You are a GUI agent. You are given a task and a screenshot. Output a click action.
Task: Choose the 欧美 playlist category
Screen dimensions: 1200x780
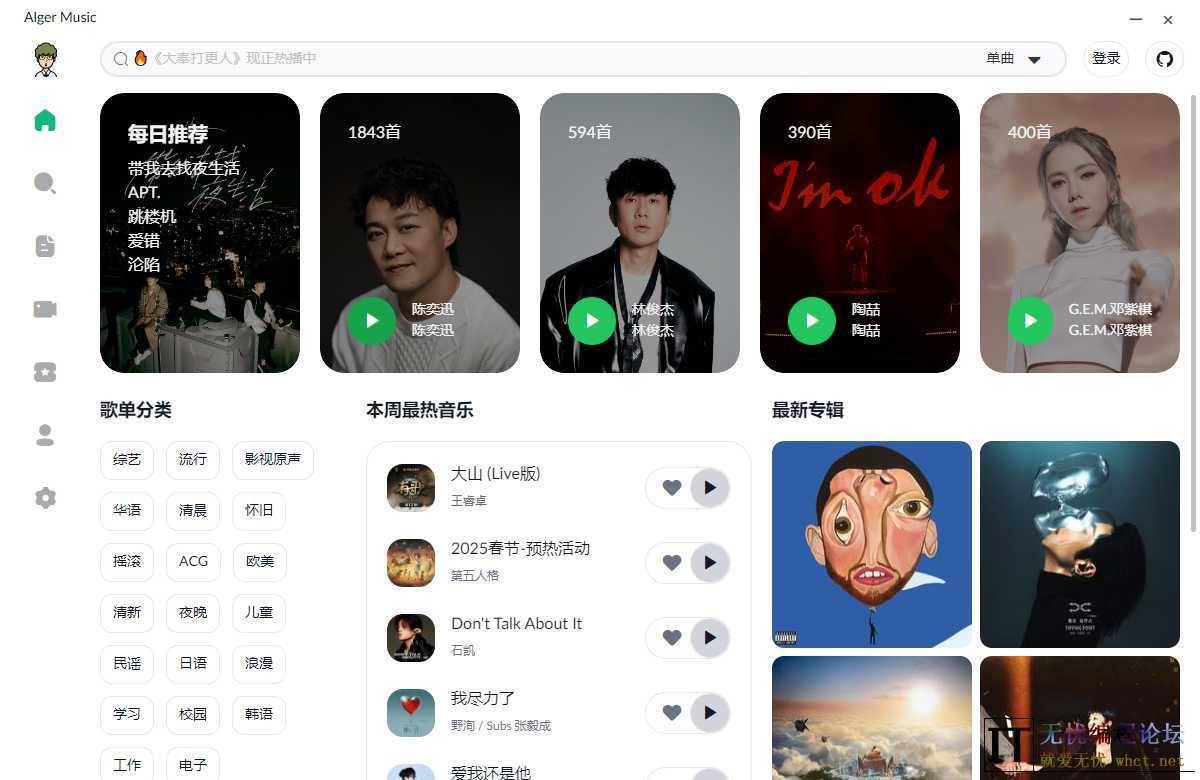tap(260, 562)
